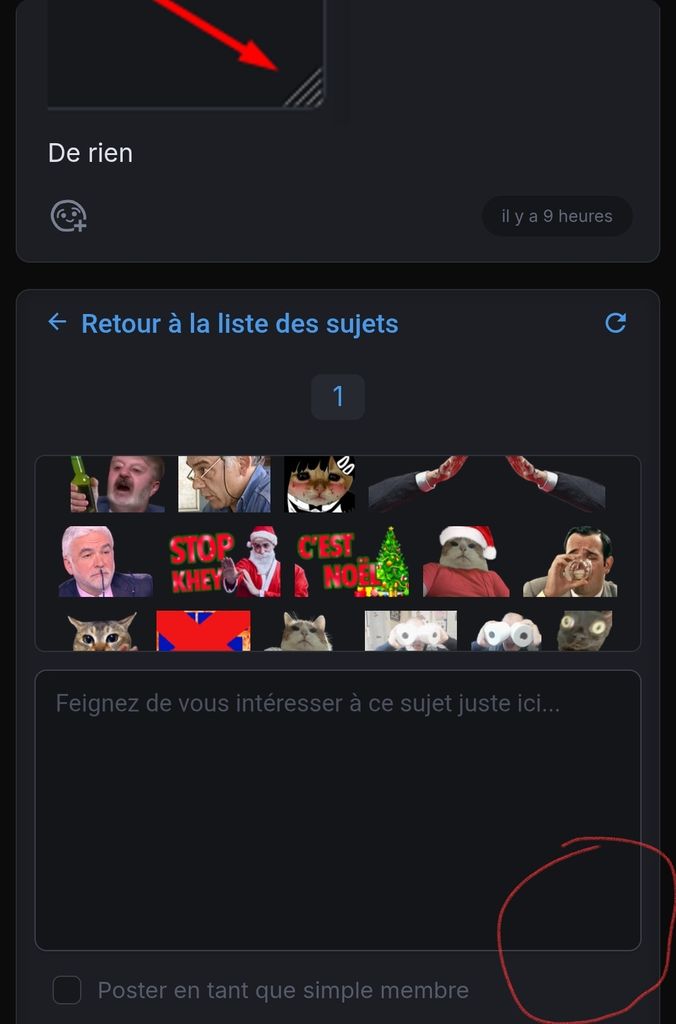Refresh the topic with the reload icon
The height and width of the screenshot is (1024, 676).
616,322
